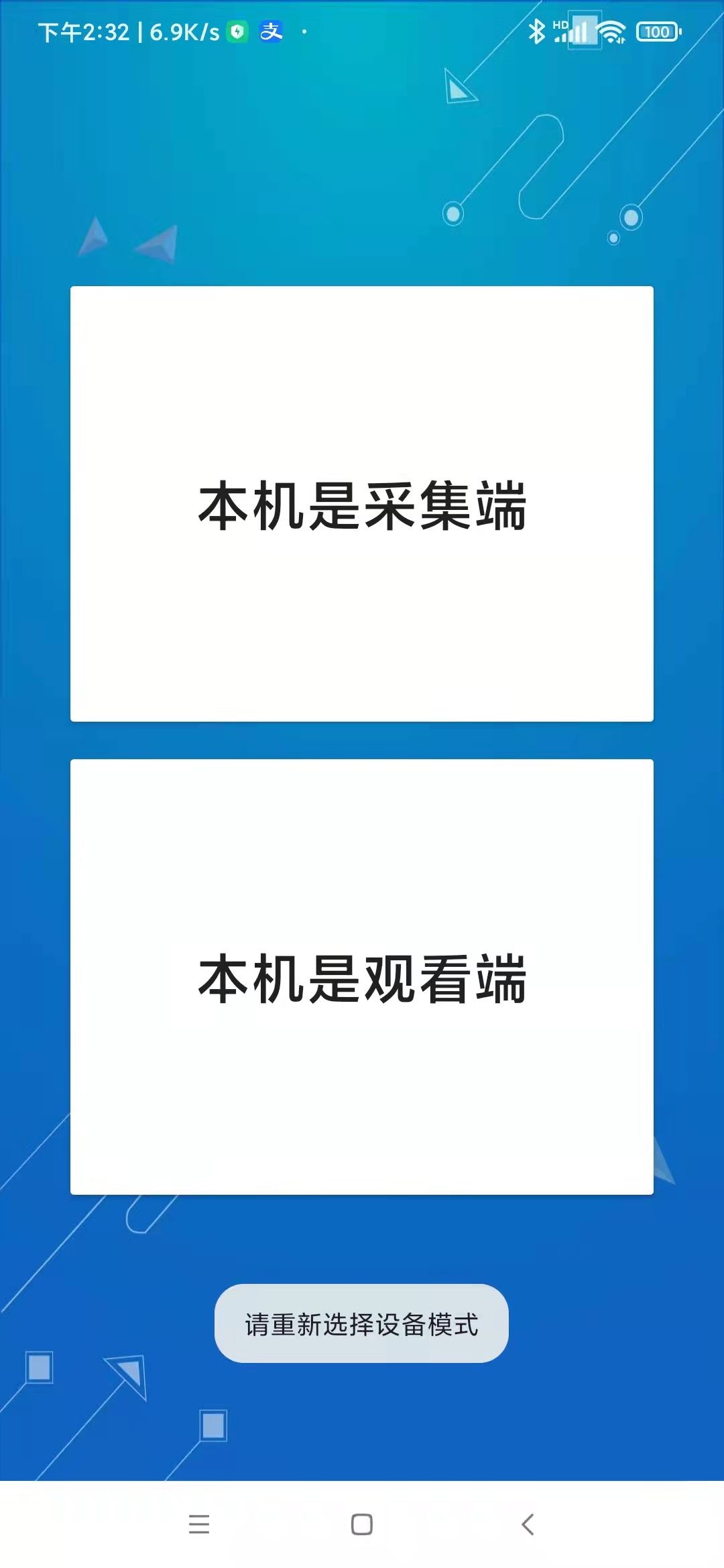
Task: Choose 本机是观看端 mode
Action: [362, 977]
